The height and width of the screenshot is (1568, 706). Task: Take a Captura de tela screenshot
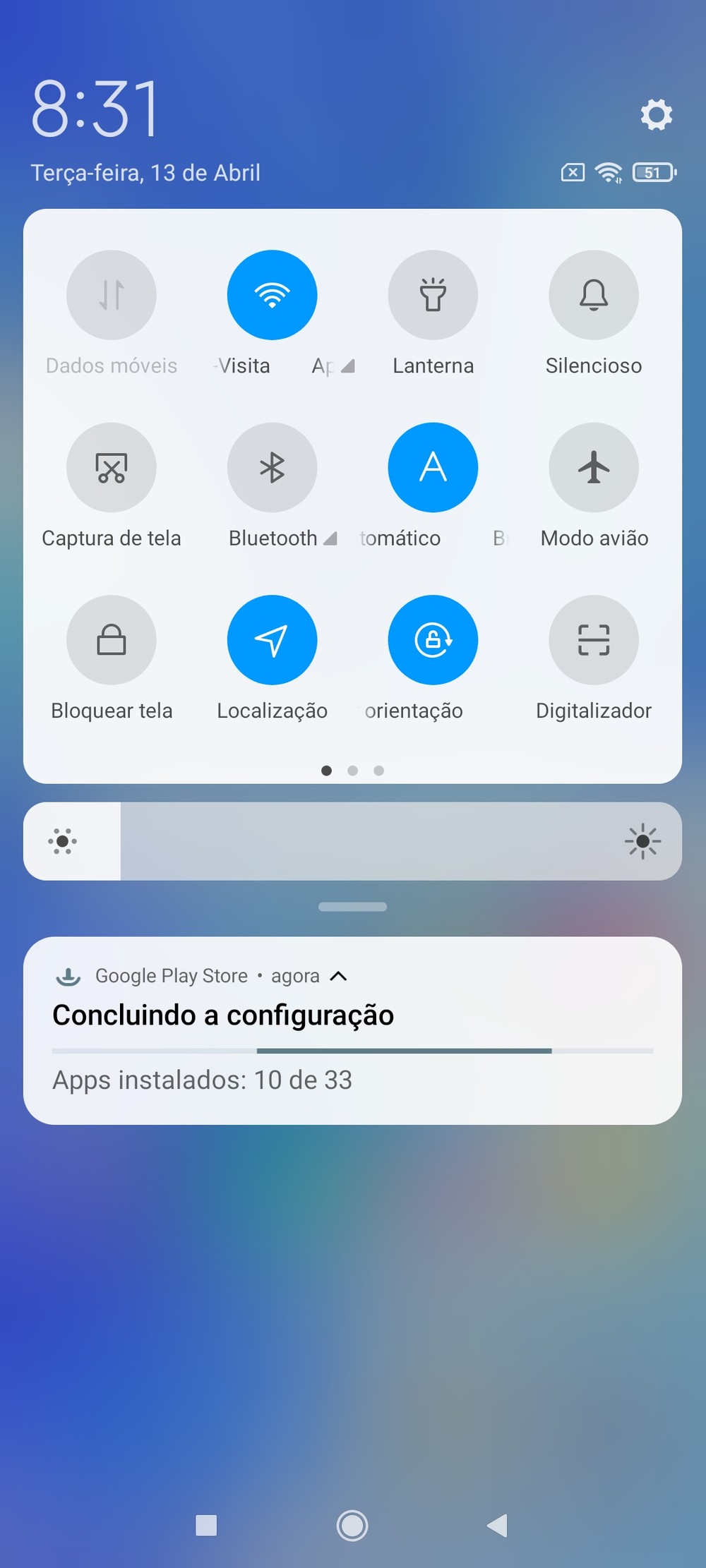point(112,467)
